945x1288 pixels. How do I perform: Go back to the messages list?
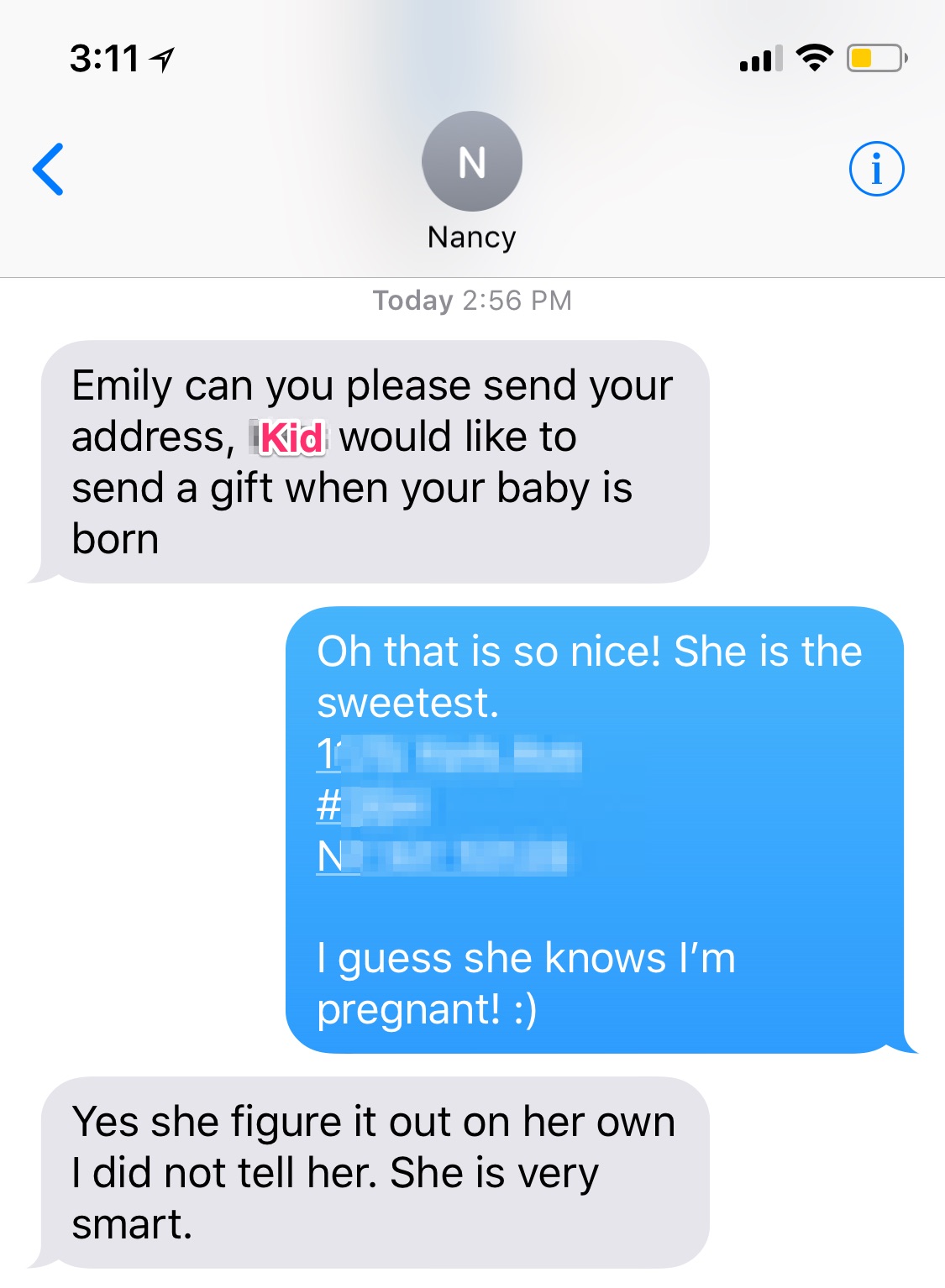click(x=49, y=170)
